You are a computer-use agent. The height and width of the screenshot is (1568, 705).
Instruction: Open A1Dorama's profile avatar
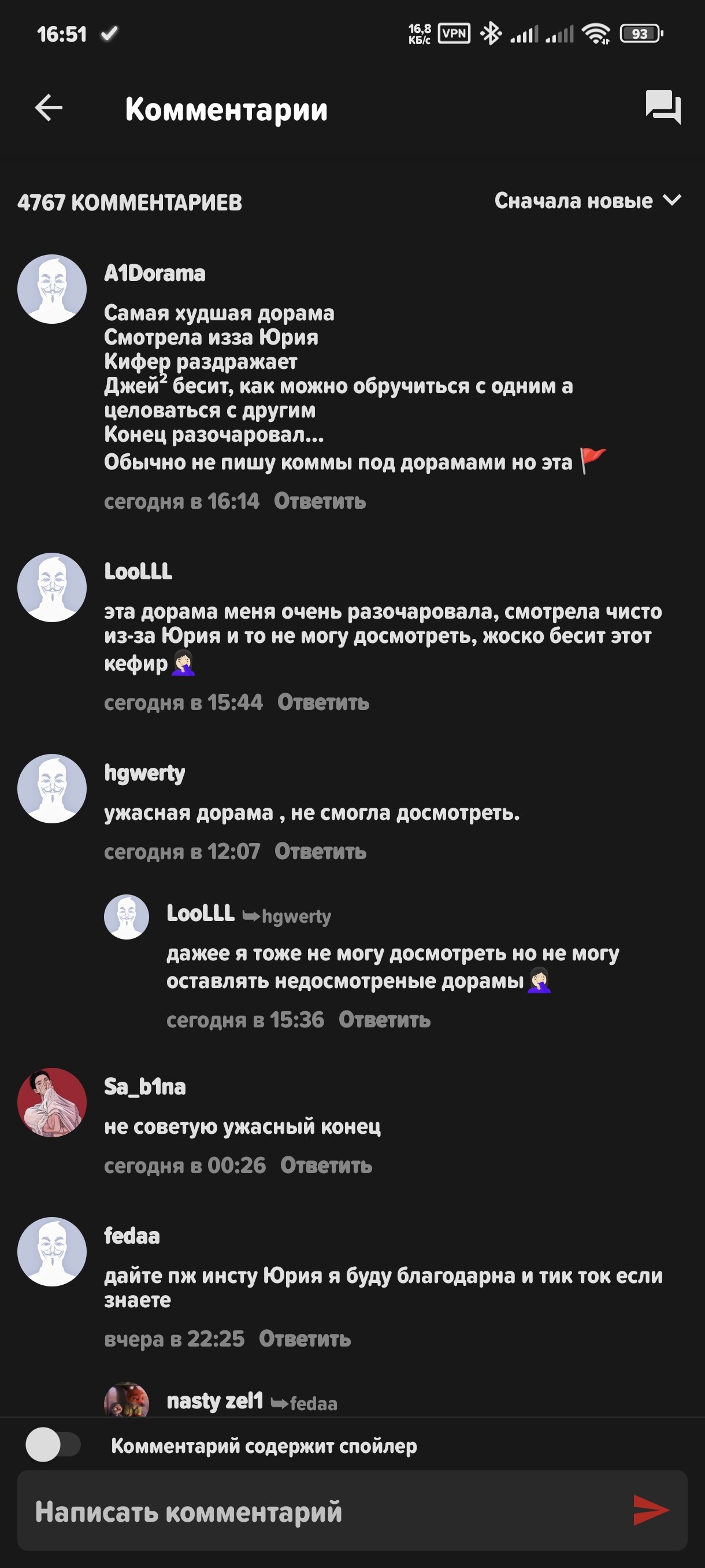51,289
